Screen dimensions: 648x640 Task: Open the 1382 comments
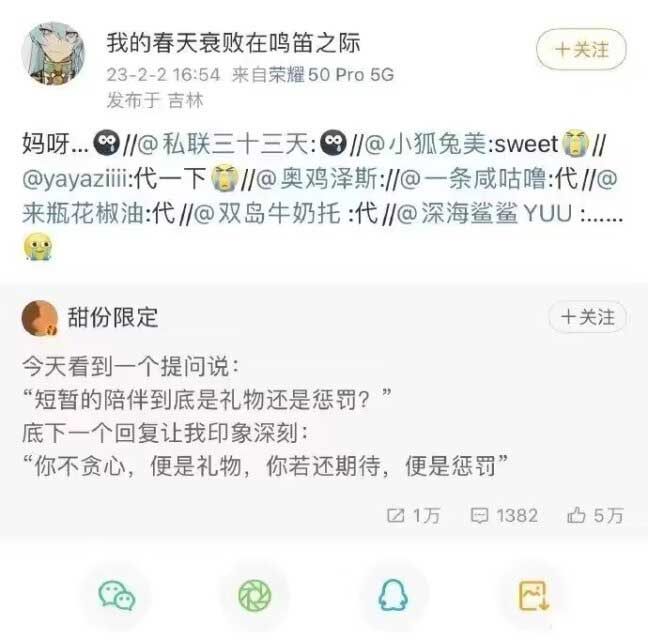point(504,515)
